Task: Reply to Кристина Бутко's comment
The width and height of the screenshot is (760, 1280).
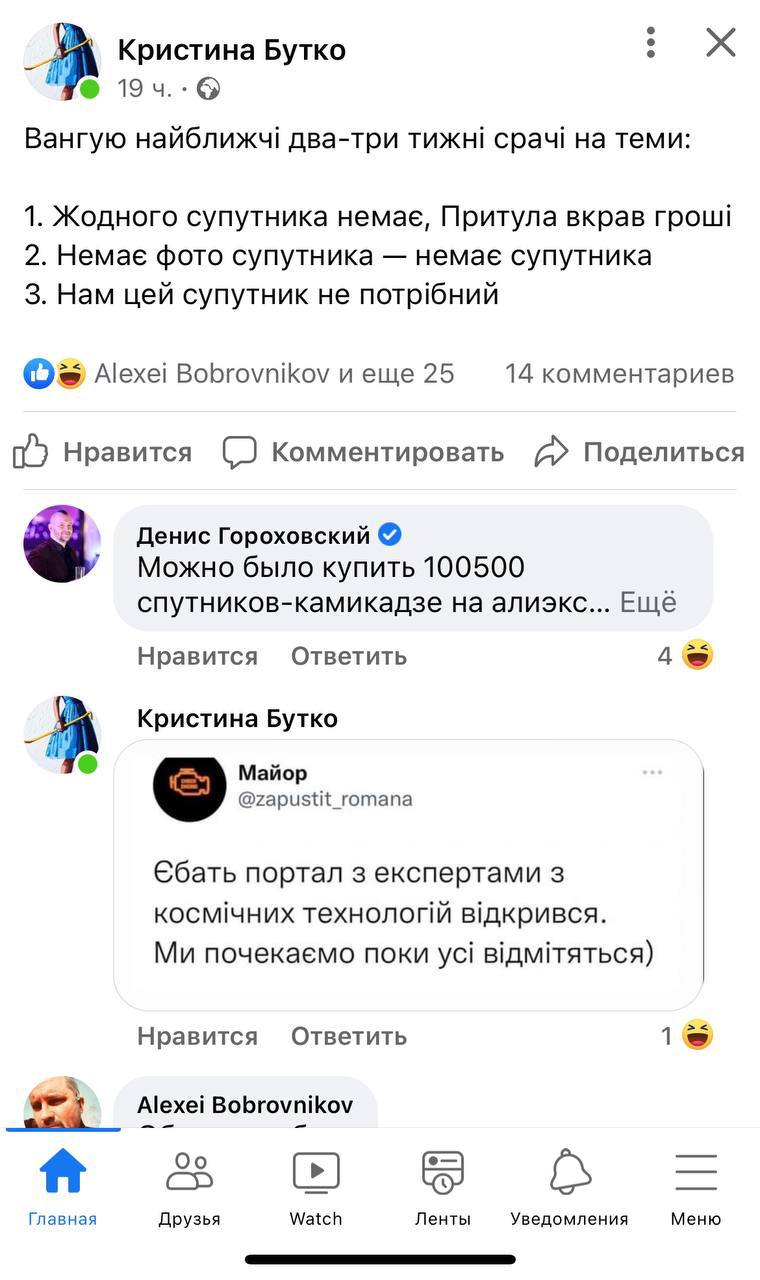Action: (348, 1036)
